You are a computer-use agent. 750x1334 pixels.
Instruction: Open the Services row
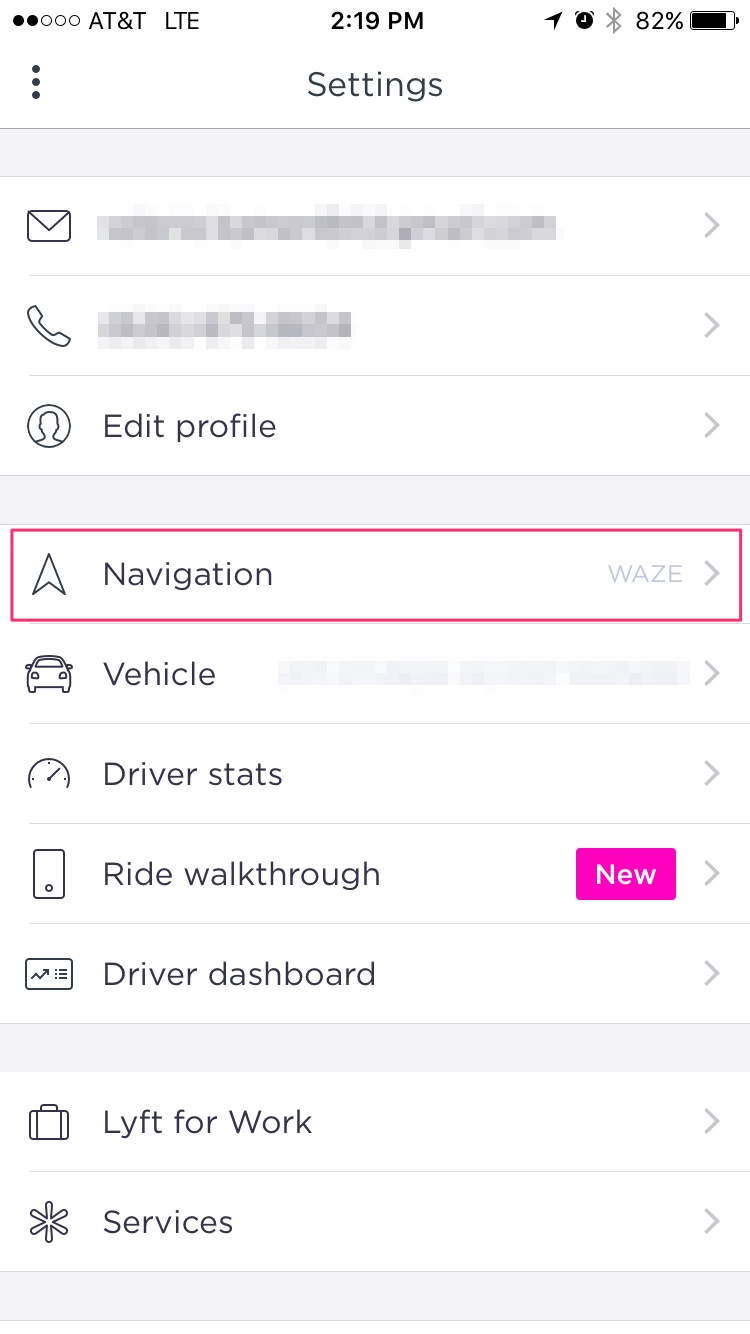375,1222
